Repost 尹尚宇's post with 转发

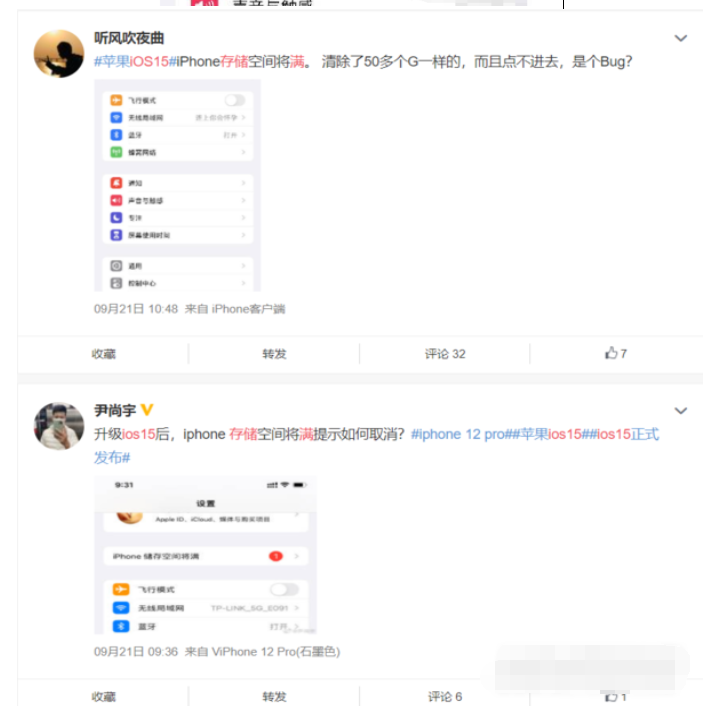click(x=274, y=697)
